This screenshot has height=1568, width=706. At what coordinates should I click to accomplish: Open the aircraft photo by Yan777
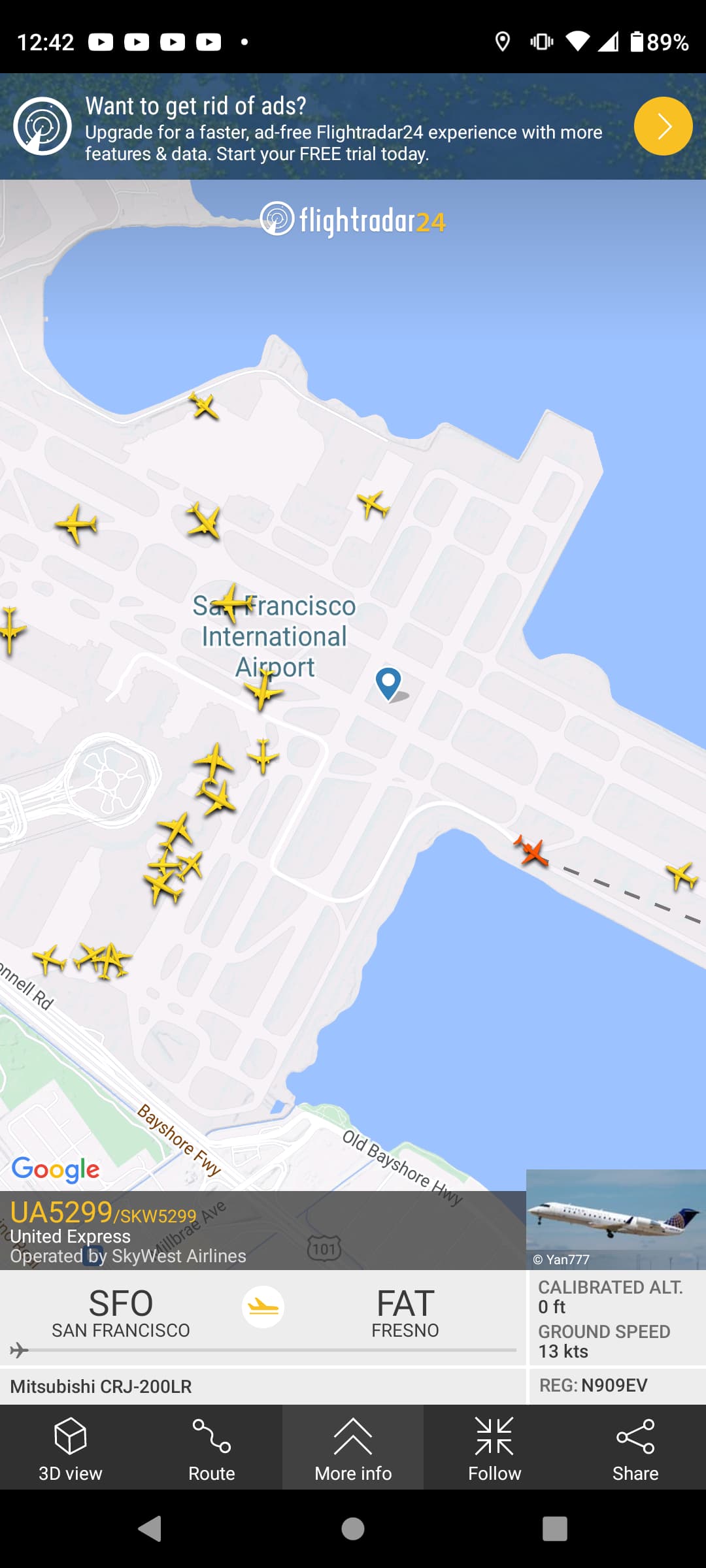point(615,1218)
